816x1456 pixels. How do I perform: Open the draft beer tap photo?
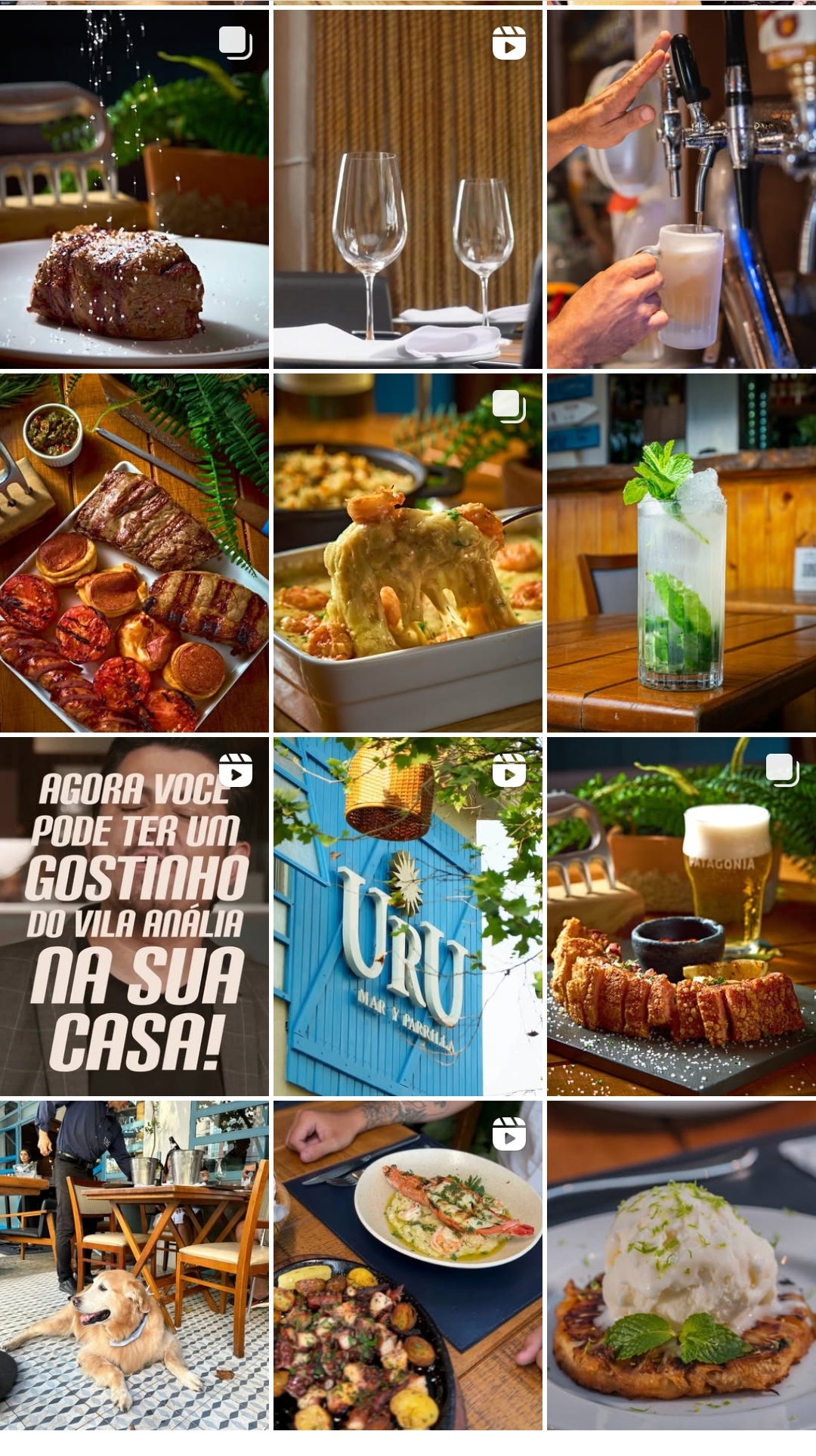point(681,189)
